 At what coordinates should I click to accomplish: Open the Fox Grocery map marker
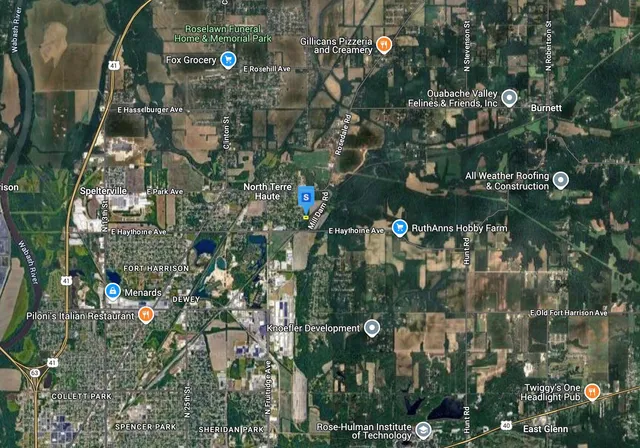(229, 60)
